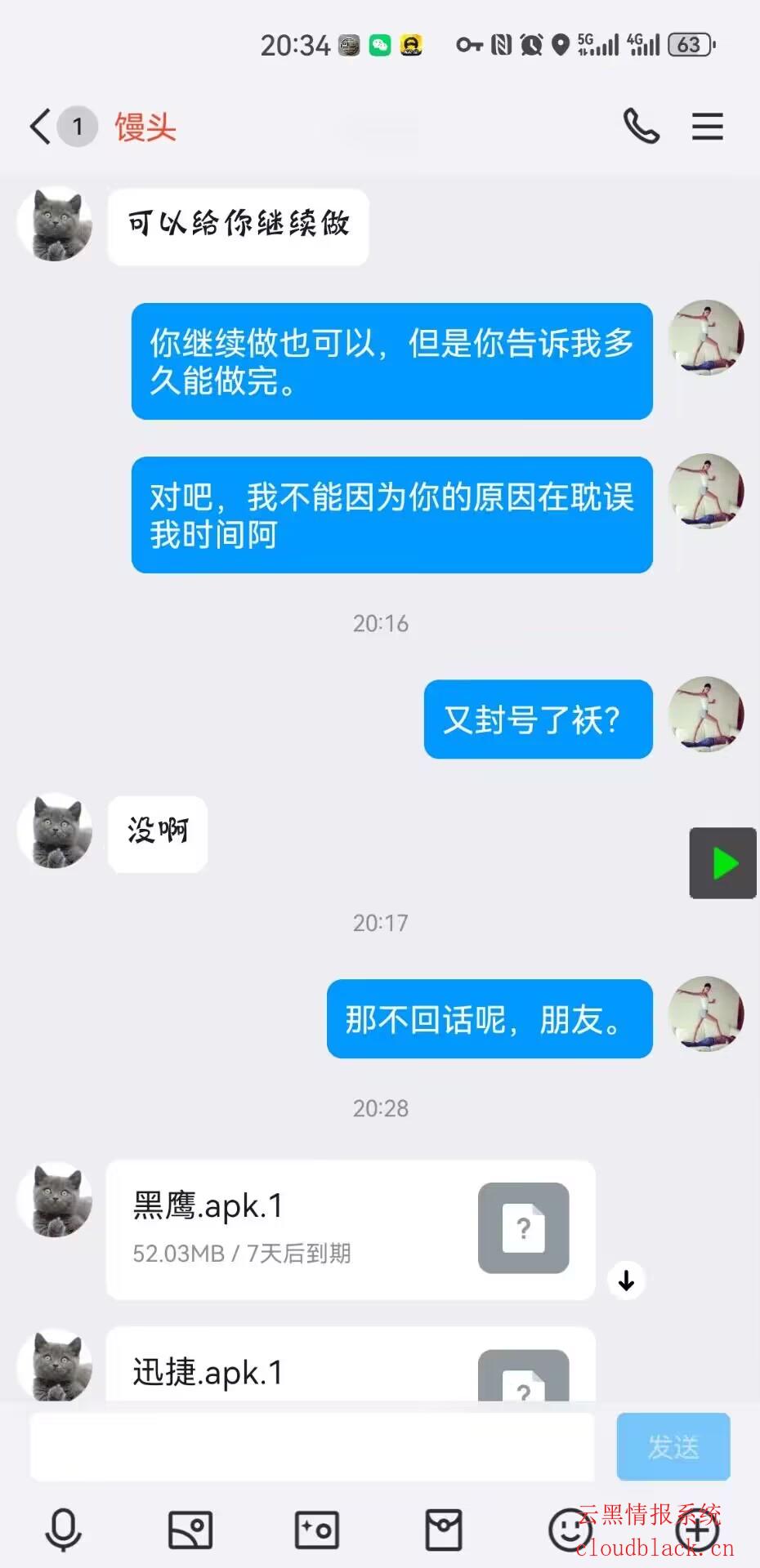This screenshot has width=760, height=1568.
Task: Open the camera to take a picture
Action: tap(317, 1530)
